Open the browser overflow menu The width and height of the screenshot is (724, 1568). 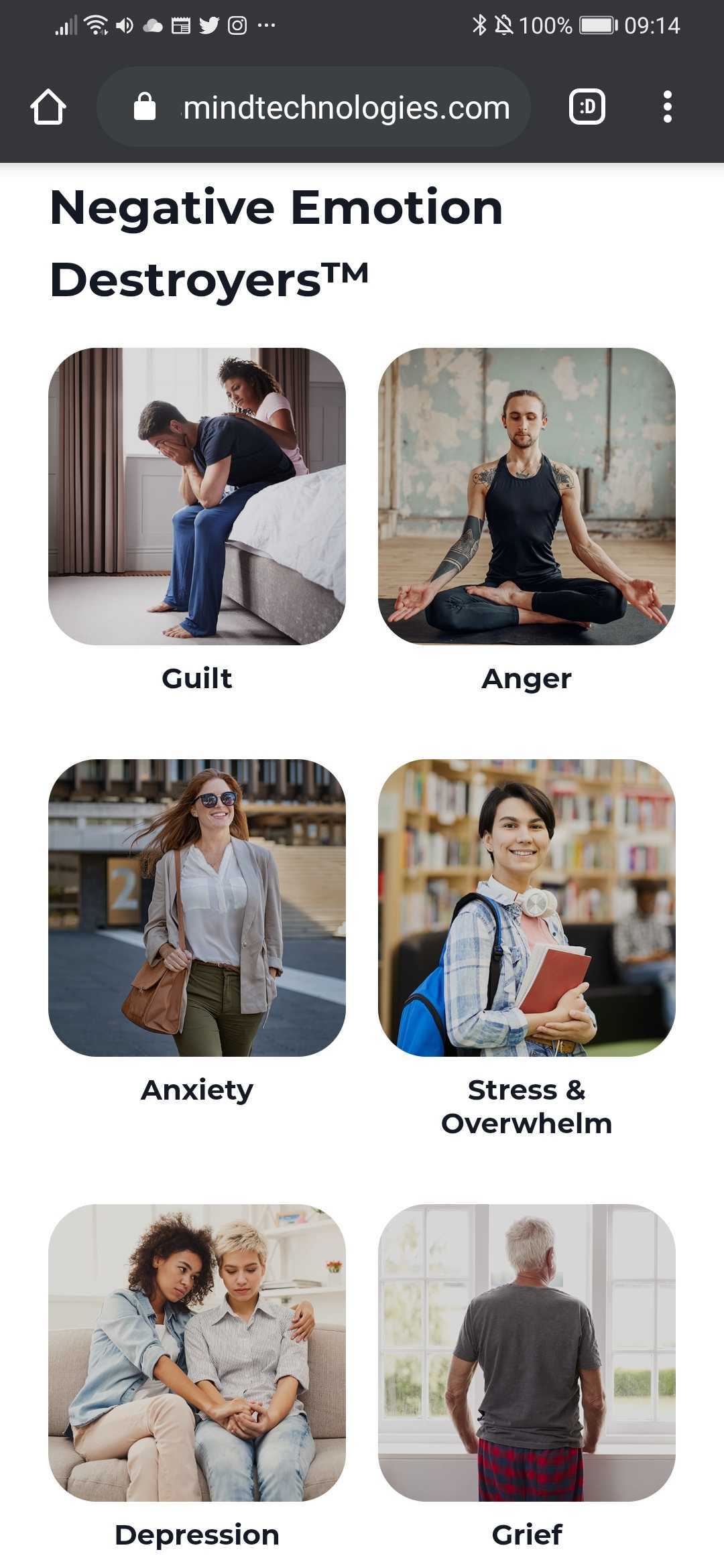click(x=667, y=107)
